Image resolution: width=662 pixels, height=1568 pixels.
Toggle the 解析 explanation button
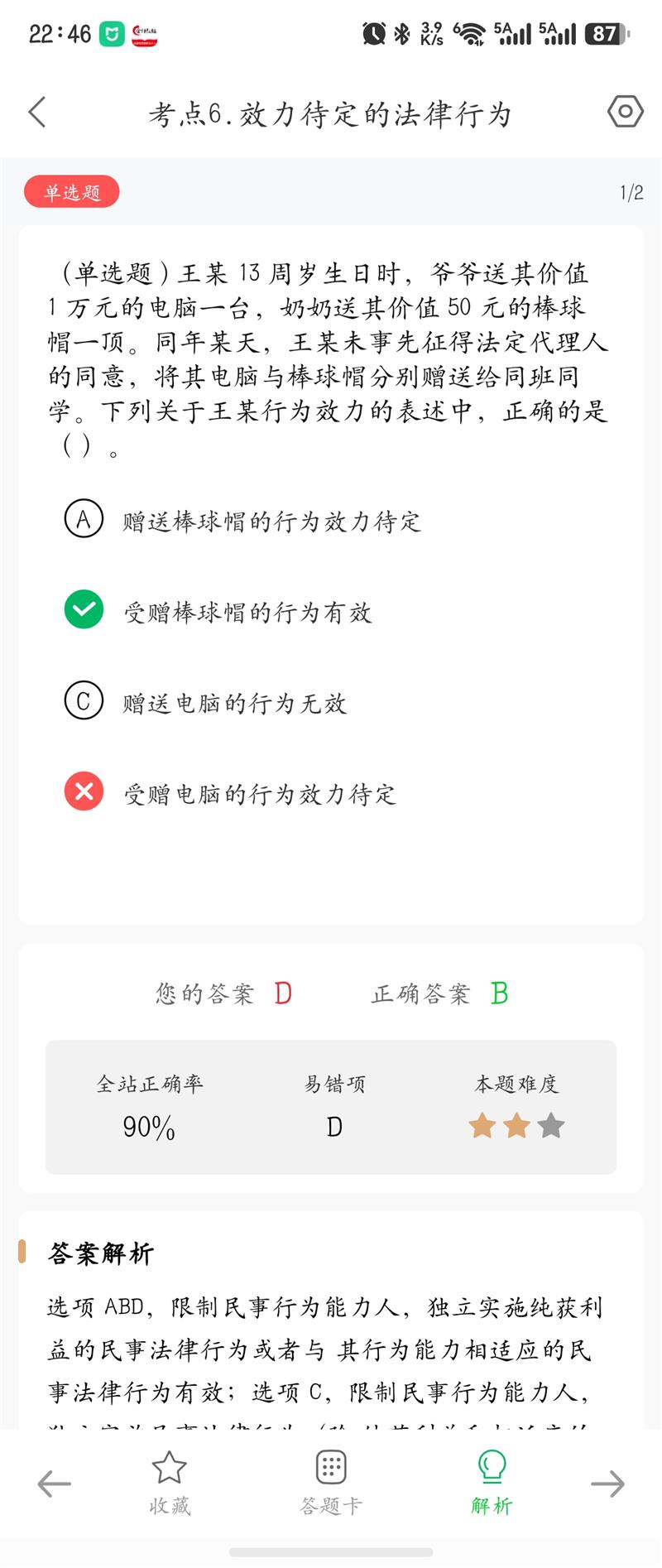pyautogui.click(x=492, y=1484)
